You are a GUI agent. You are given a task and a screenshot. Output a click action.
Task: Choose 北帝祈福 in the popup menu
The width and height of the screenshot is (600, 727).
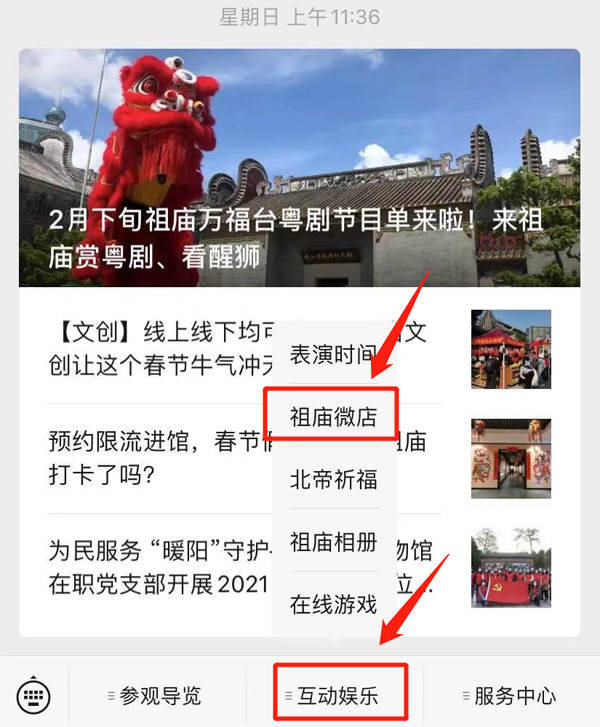(333, 479)
